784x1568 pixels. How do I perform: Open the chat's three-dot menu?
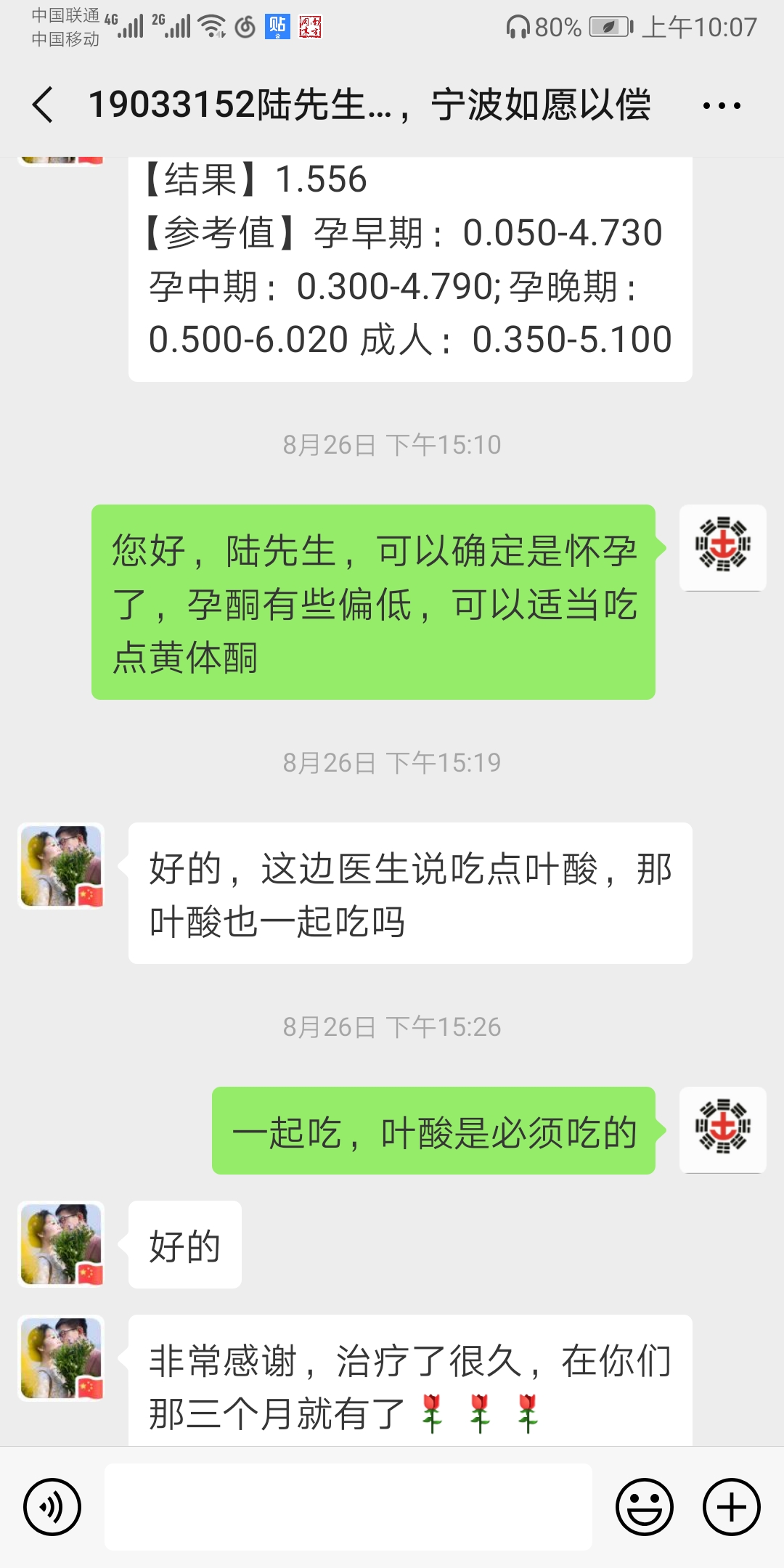click(722, 106)
